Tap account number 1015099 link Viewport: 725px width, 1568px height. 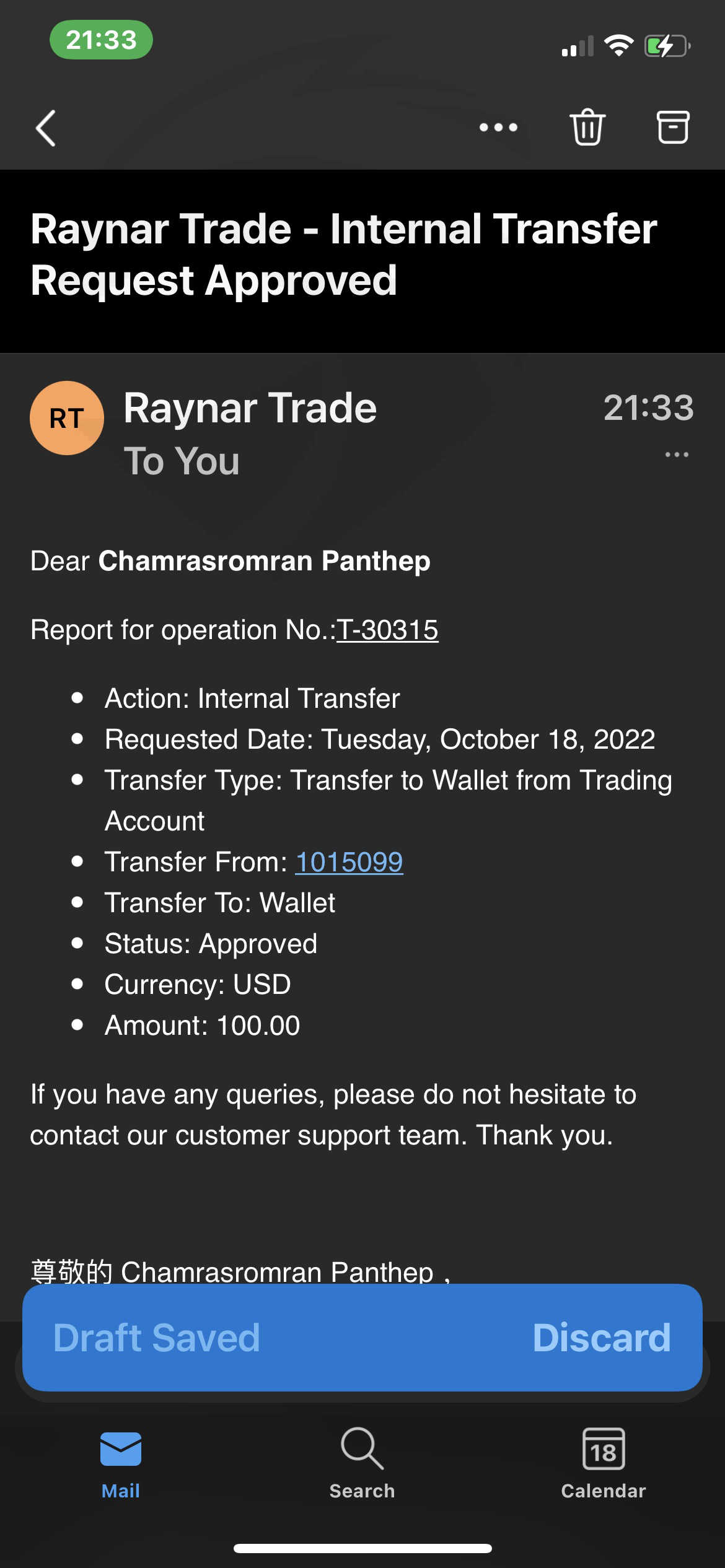coord(349,862)
